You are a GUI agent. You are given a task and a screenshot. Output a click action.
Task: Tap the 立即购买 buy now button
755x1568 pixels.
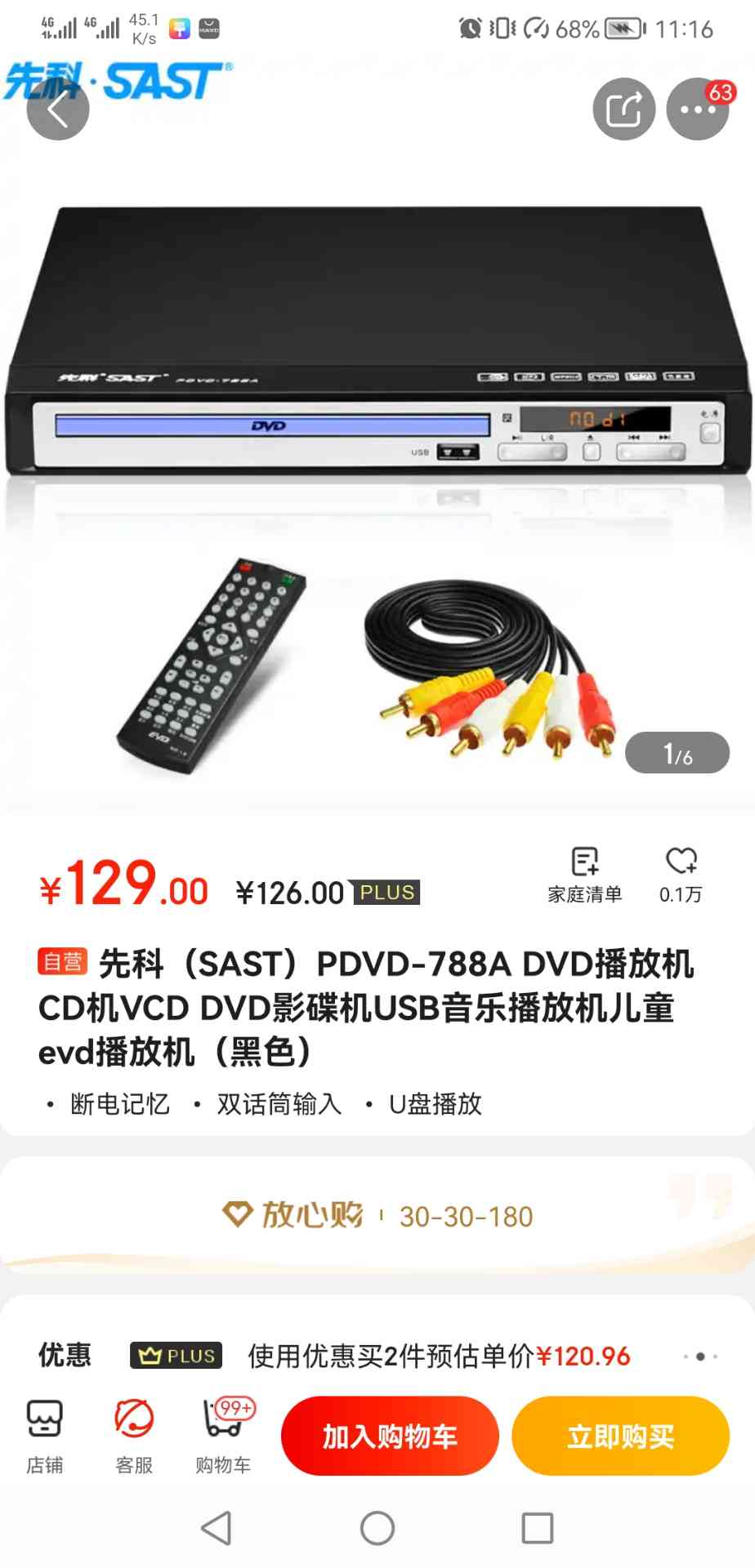click(x=619, y=1436)
